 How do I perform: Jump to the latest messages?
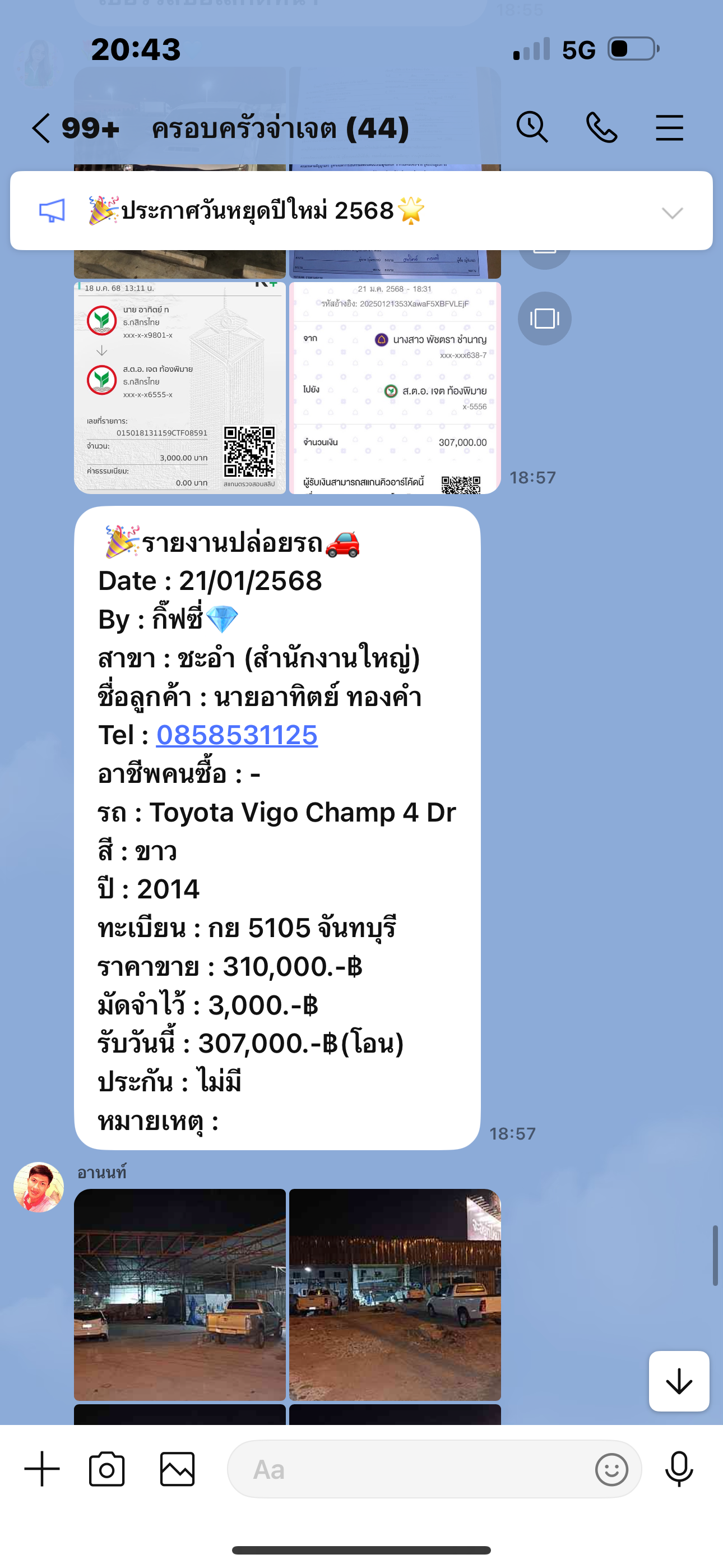[679, 1381]
